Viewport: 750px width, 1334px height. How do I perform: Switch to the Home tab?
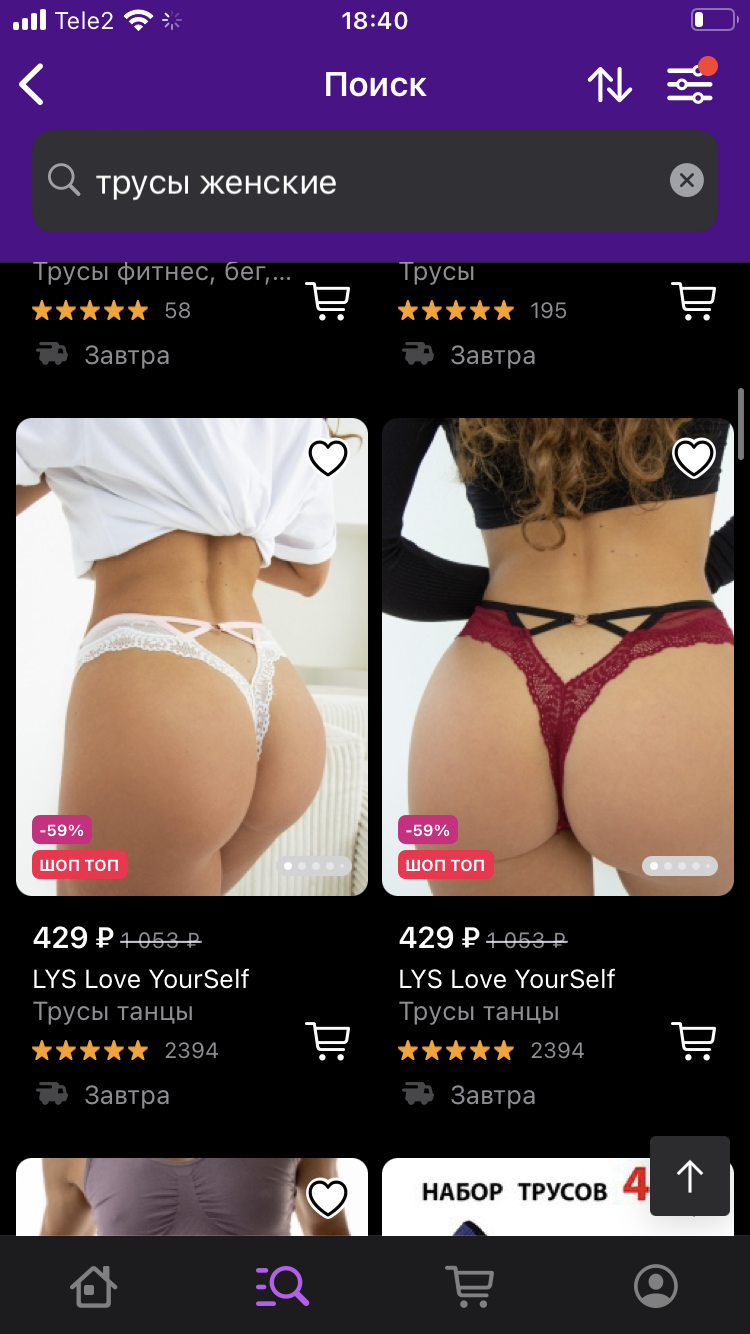pyautogui.click(x=93, y=1286)
